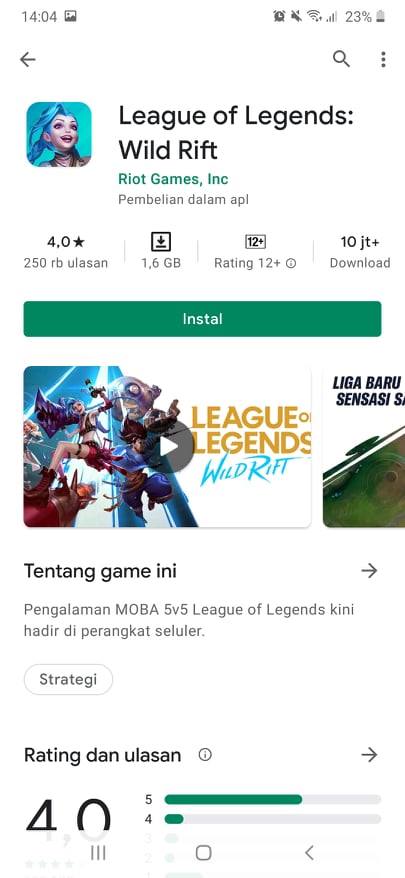Open Tentang game ini details arrow

369,571
